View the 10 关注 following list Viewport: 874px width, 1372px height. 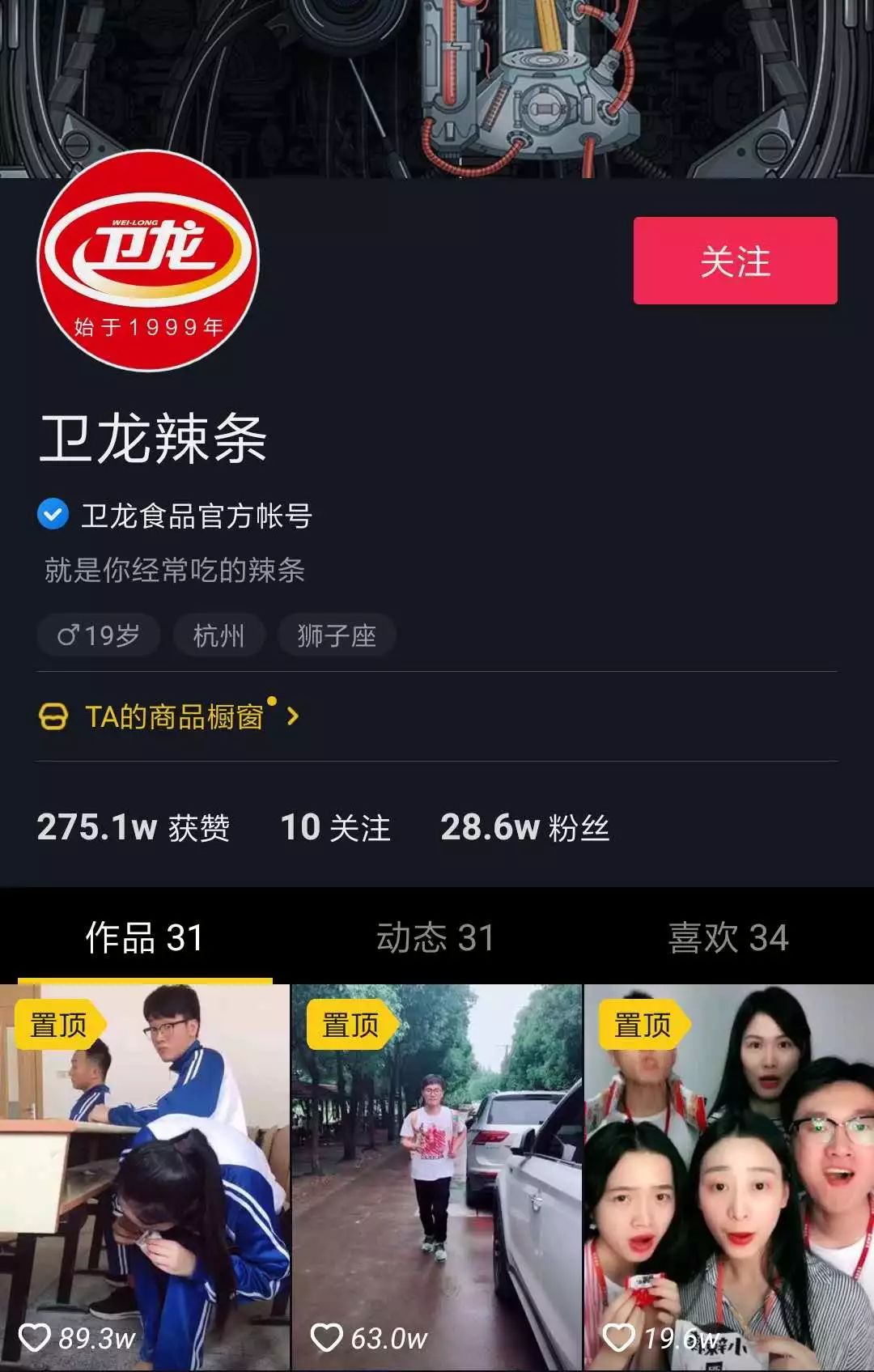point(335,827)
